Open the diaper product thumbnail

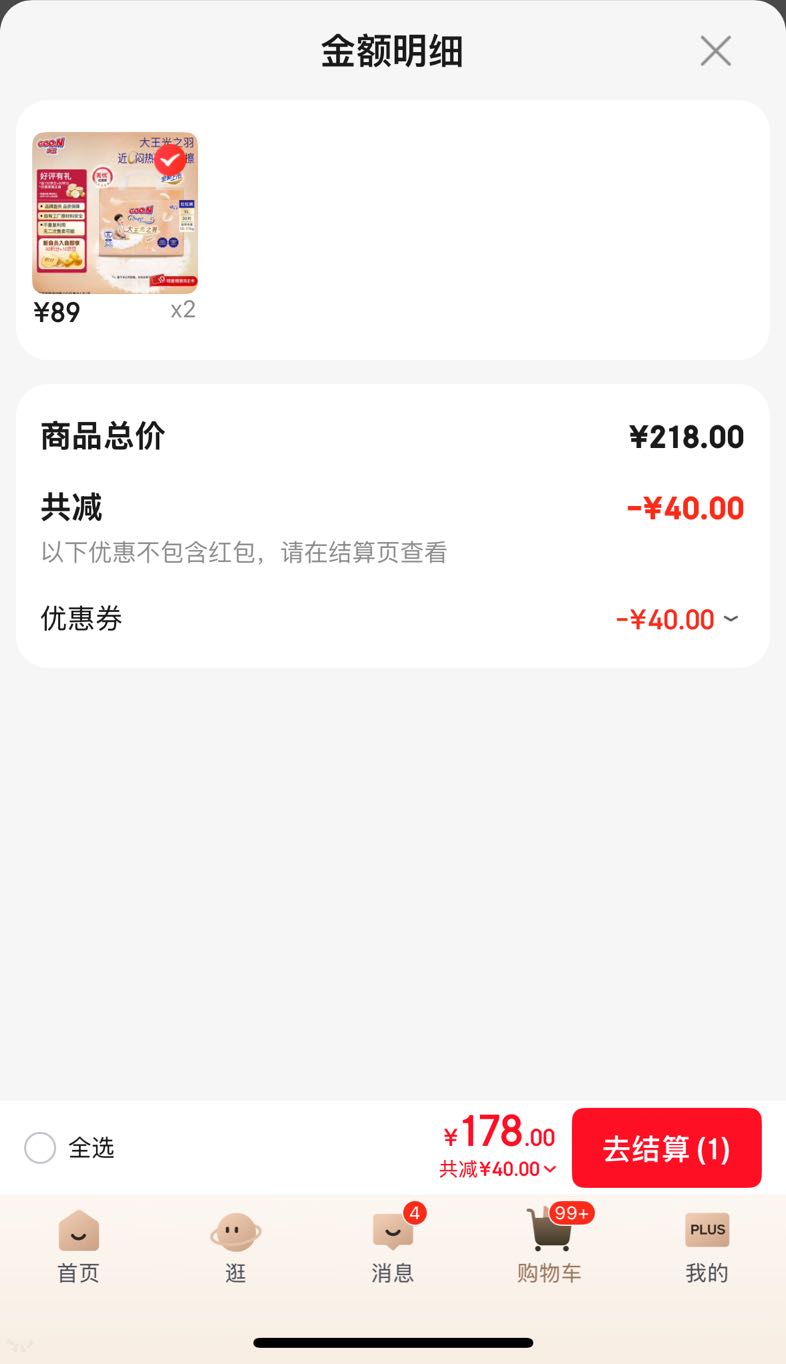[115, 212]
